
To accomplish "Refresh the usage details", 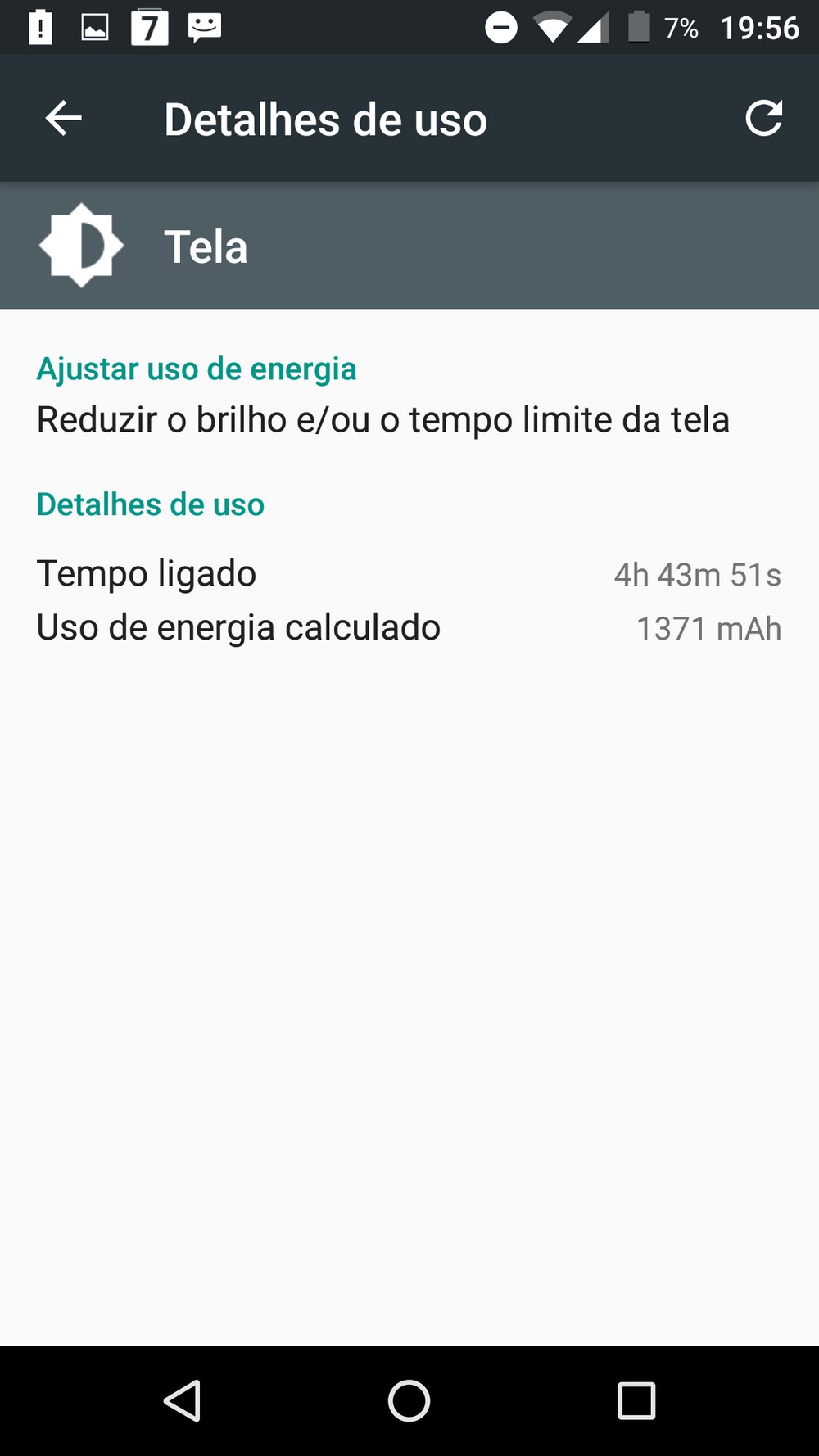I will (763, 119).
